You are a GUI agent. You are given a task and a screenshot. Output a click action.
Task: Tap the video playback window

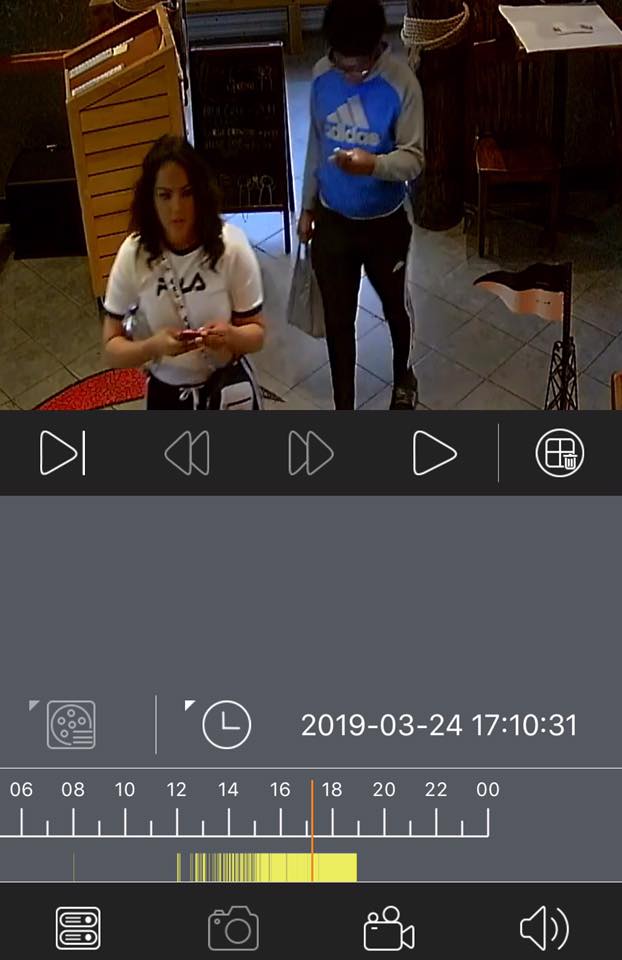coord(311,205)
